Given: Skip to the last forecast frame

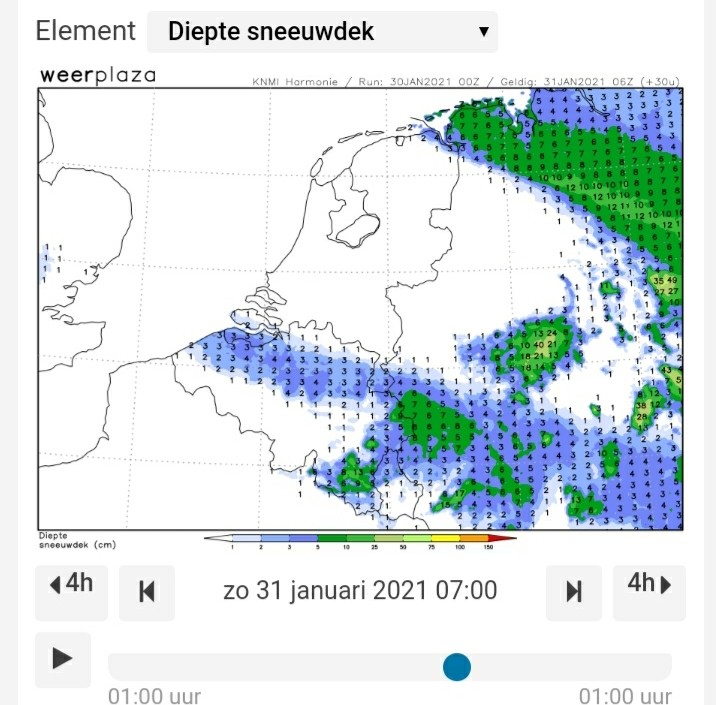Looking at the screenshot, I should [x=574, y=592].
